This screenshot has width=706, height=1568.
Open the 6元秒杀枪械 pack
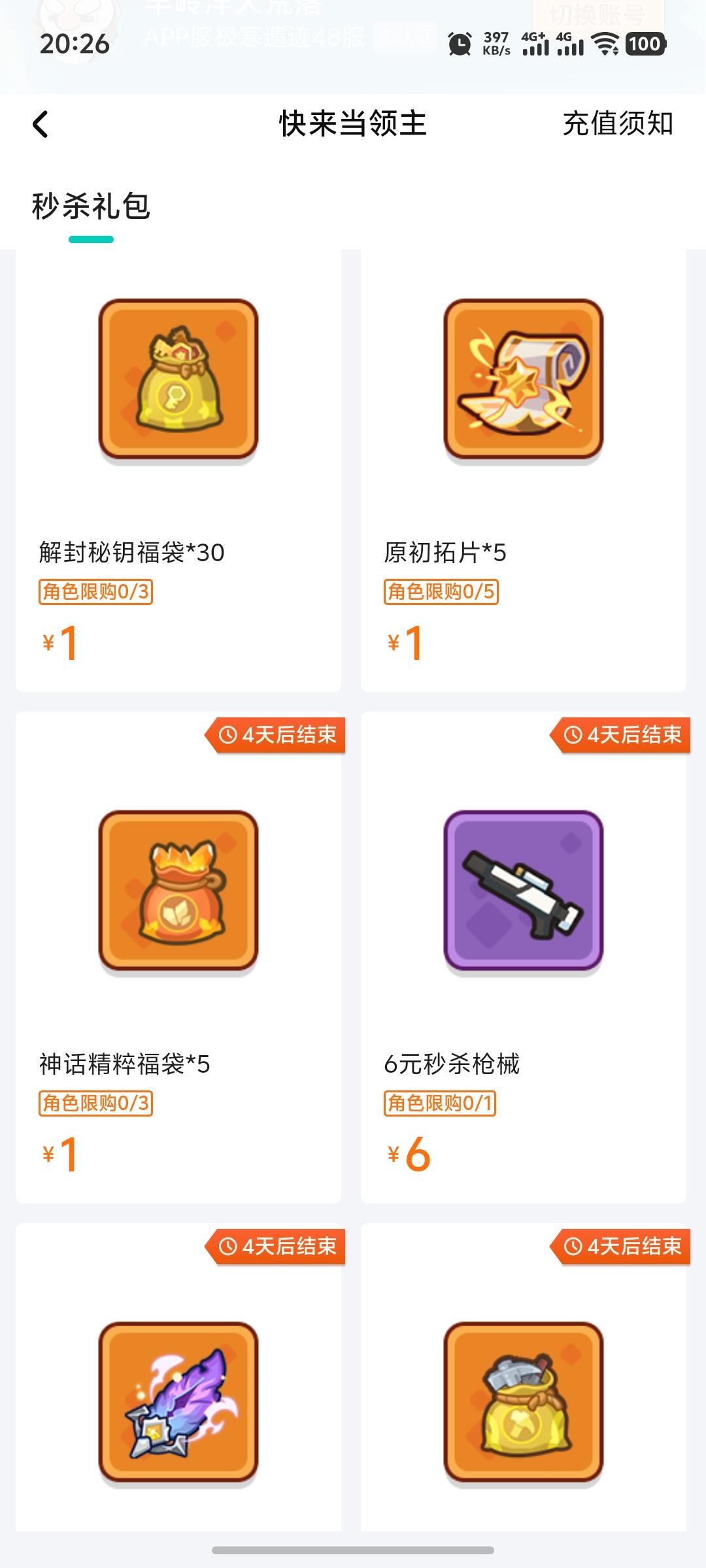523,957
